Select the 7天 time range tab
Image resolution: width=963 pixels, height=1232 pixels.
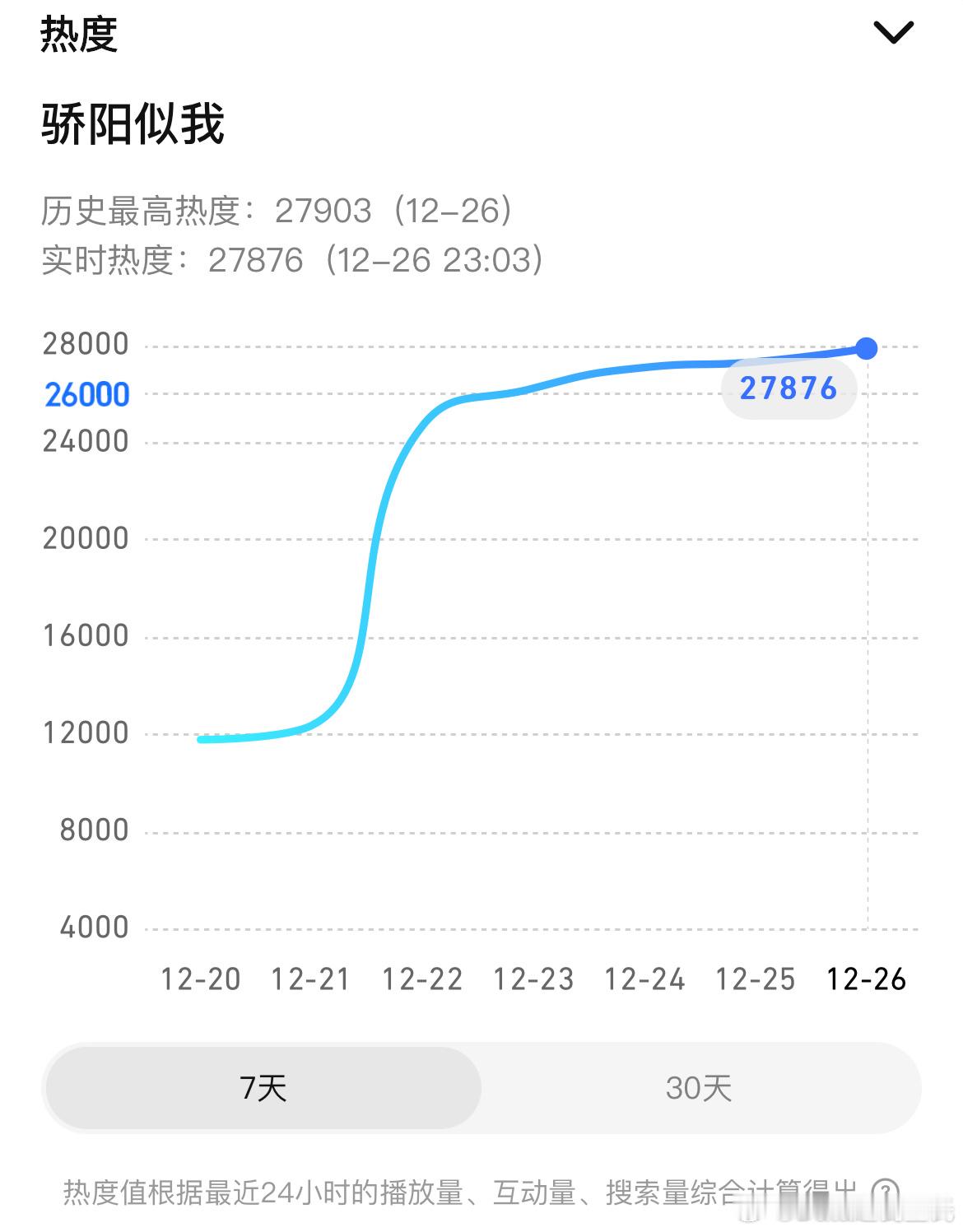[x=263, y=1088]
